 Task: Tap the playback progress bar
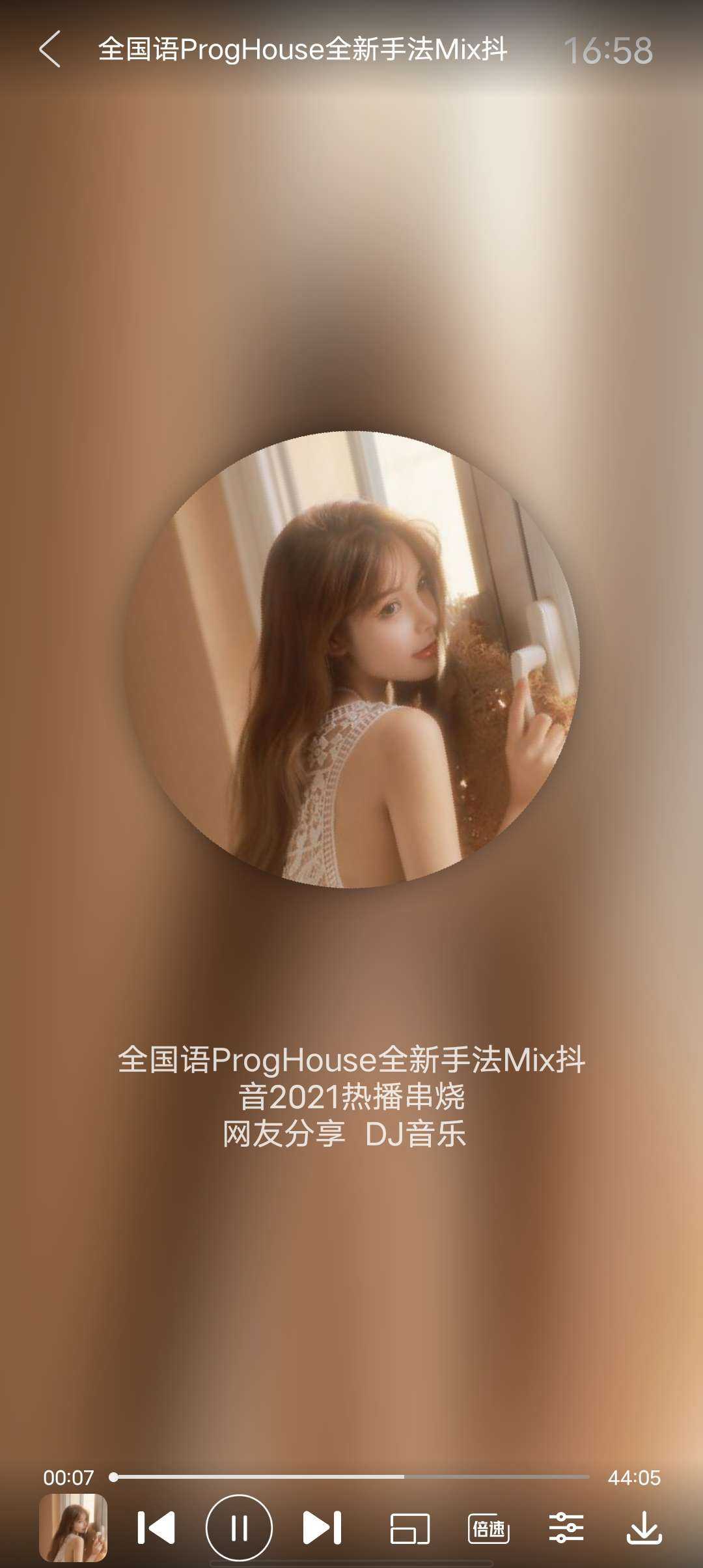pyautogui.click(x=351, y=1477)
